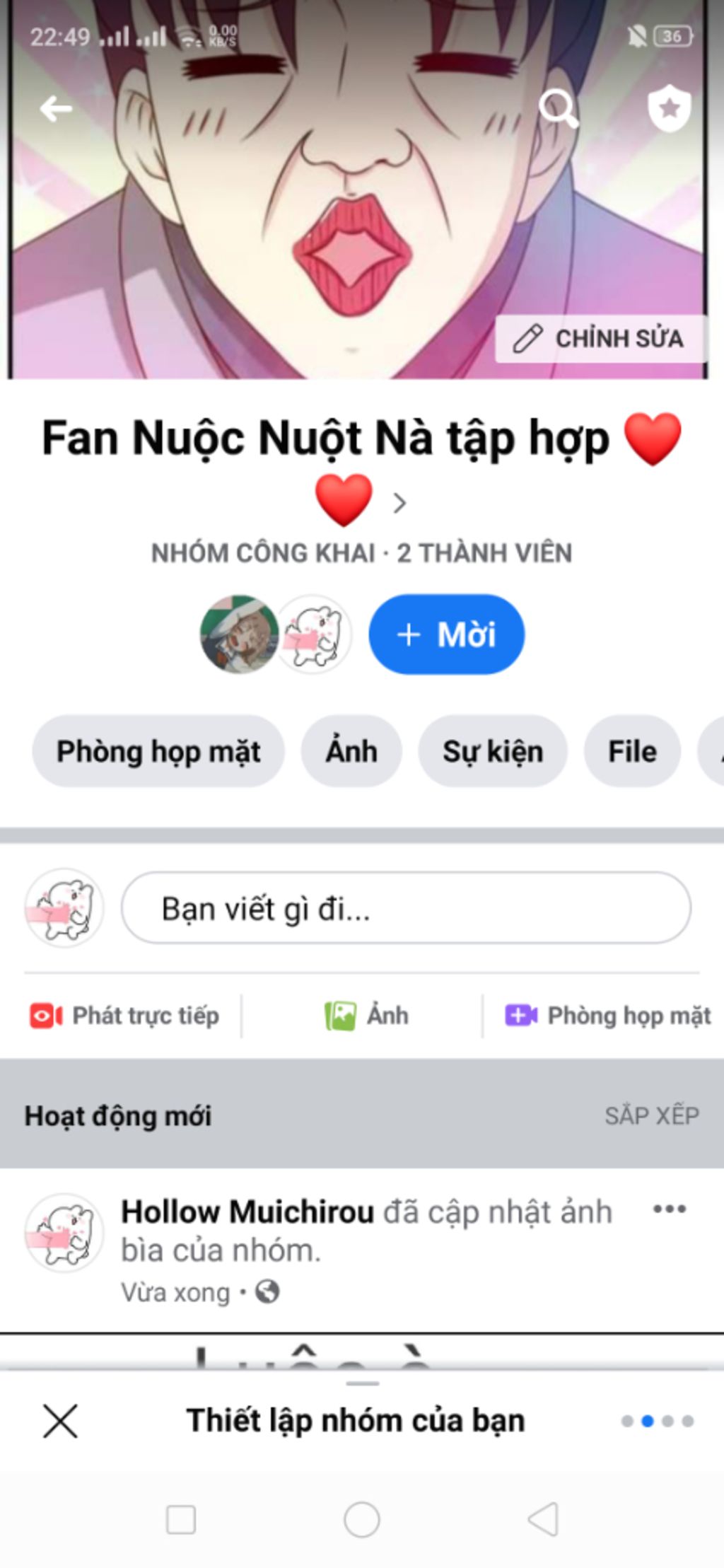Add a photo via Ảnh in composer
The height and width of the screenshot is (1568, 724).
pyautogui.click(x=366, y=1016)
